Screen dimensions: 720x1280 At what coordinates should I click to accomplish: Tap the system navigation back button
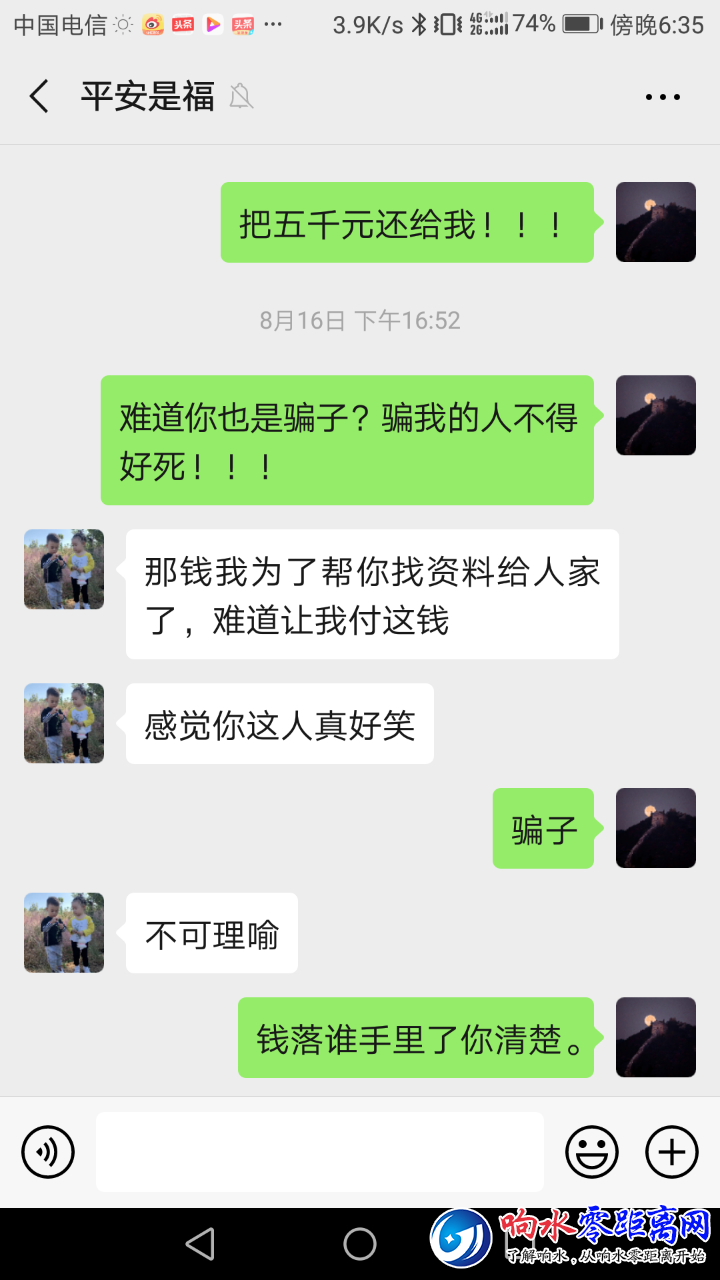click(x=200, y=1244)
